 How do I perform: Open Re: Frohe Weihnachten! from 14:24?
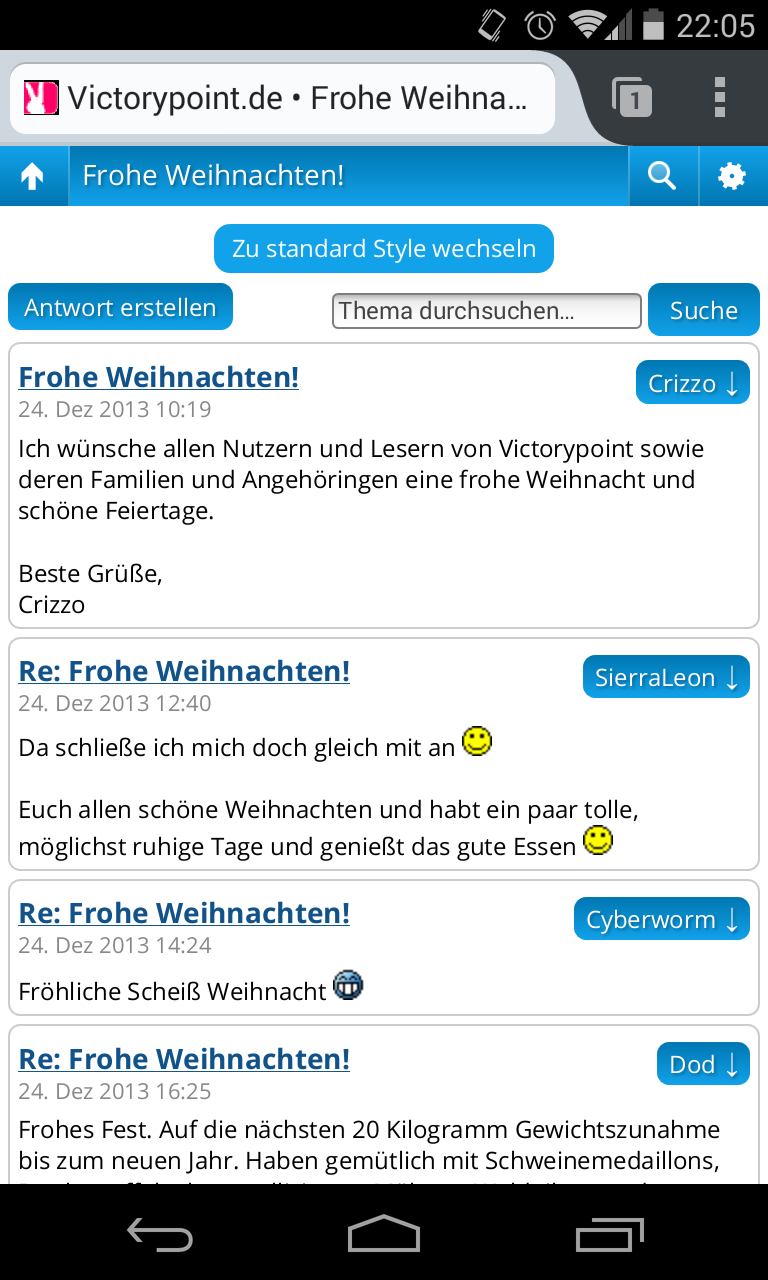coord(185,913)
